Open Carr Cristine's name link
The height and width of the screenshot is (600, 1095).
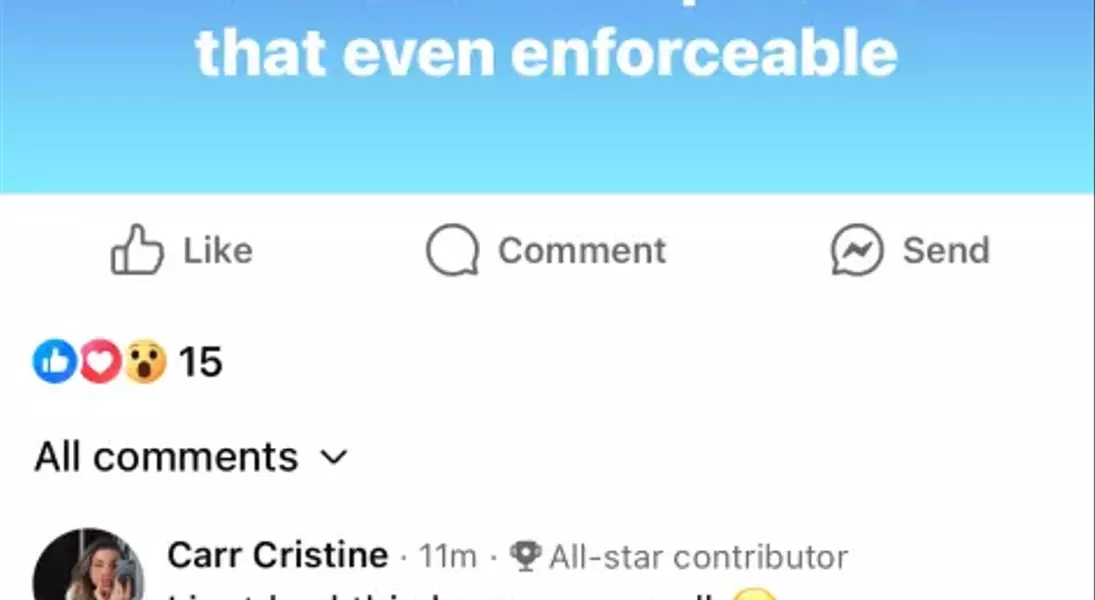(x=277, y=555)
